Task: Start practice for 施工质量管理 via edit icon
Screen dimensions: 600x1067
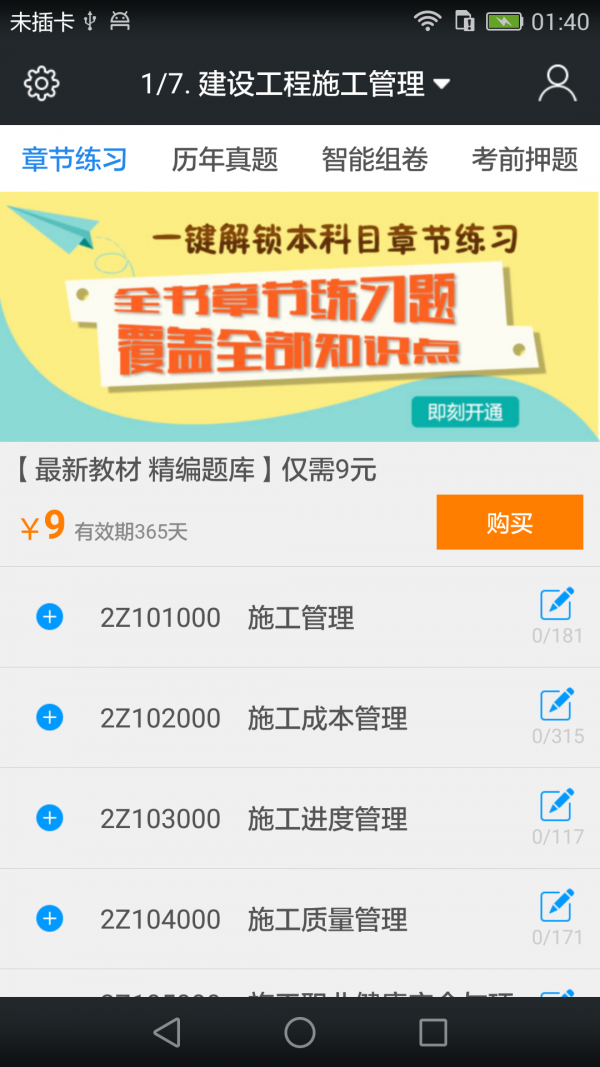Action: click(x=556, y=906)
